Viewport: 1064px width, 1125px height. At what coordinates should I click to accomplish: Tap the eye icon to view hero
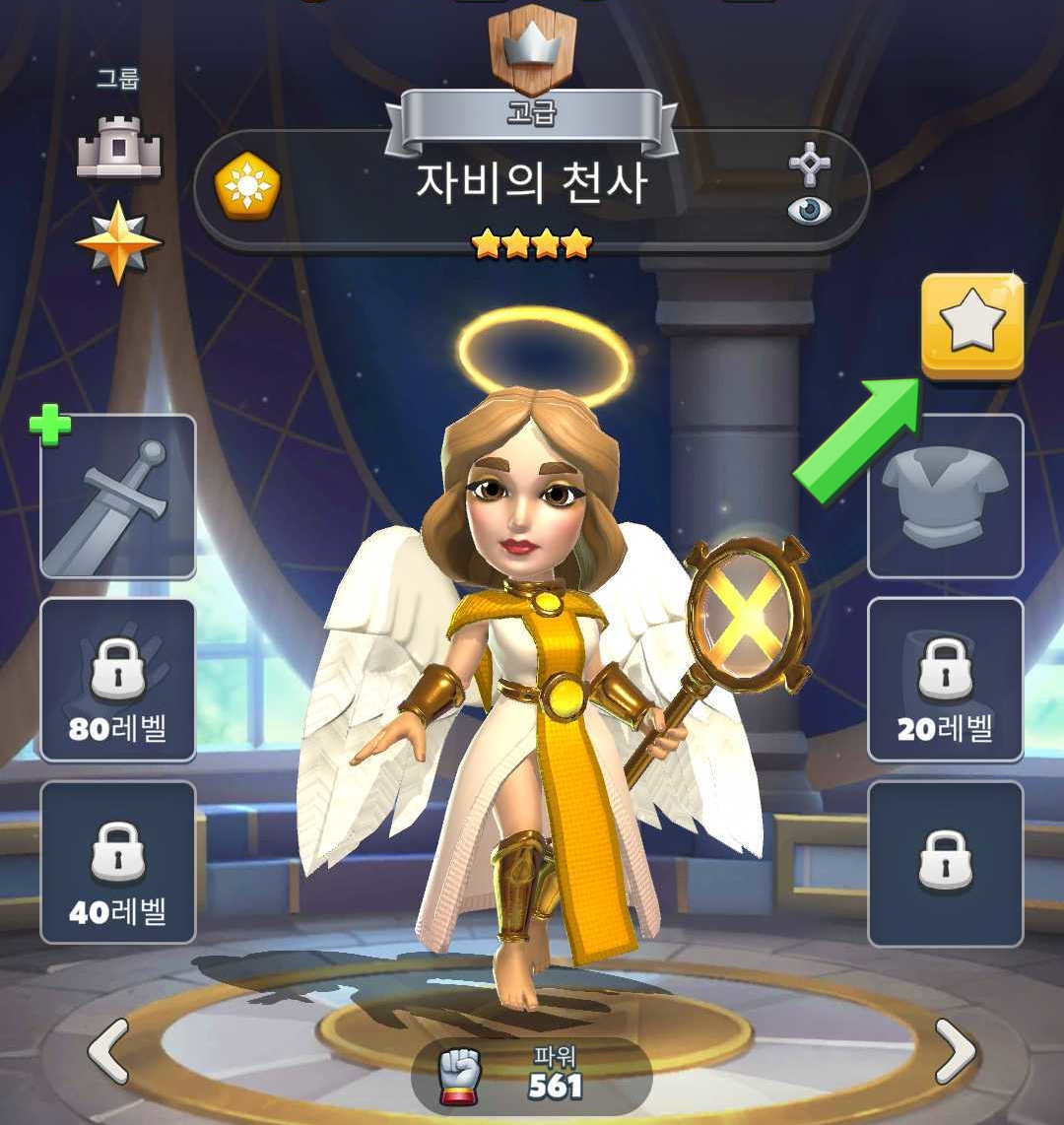pos(809,210)
